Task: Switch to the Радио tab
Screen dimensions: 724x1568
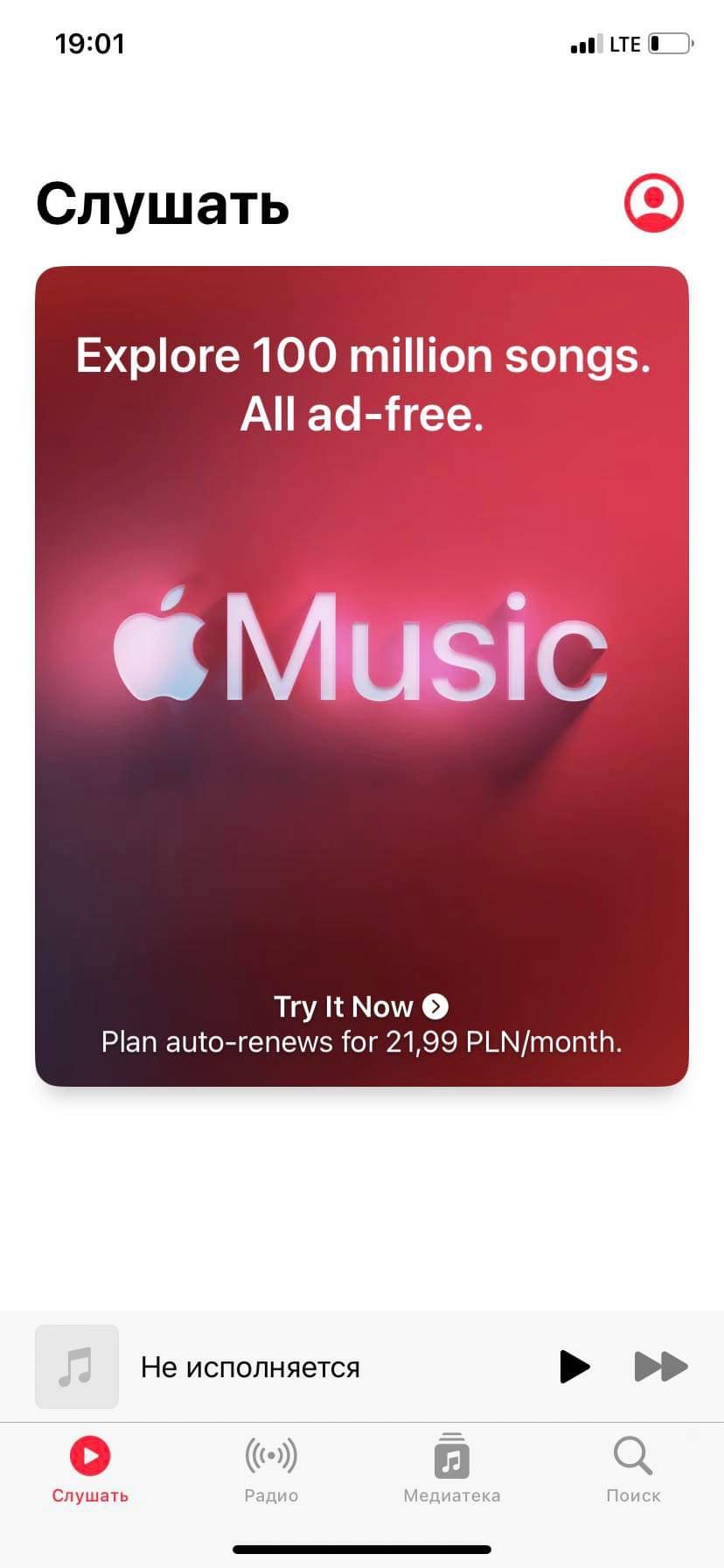Action: pyautogui.click(x=271, y=1470)
